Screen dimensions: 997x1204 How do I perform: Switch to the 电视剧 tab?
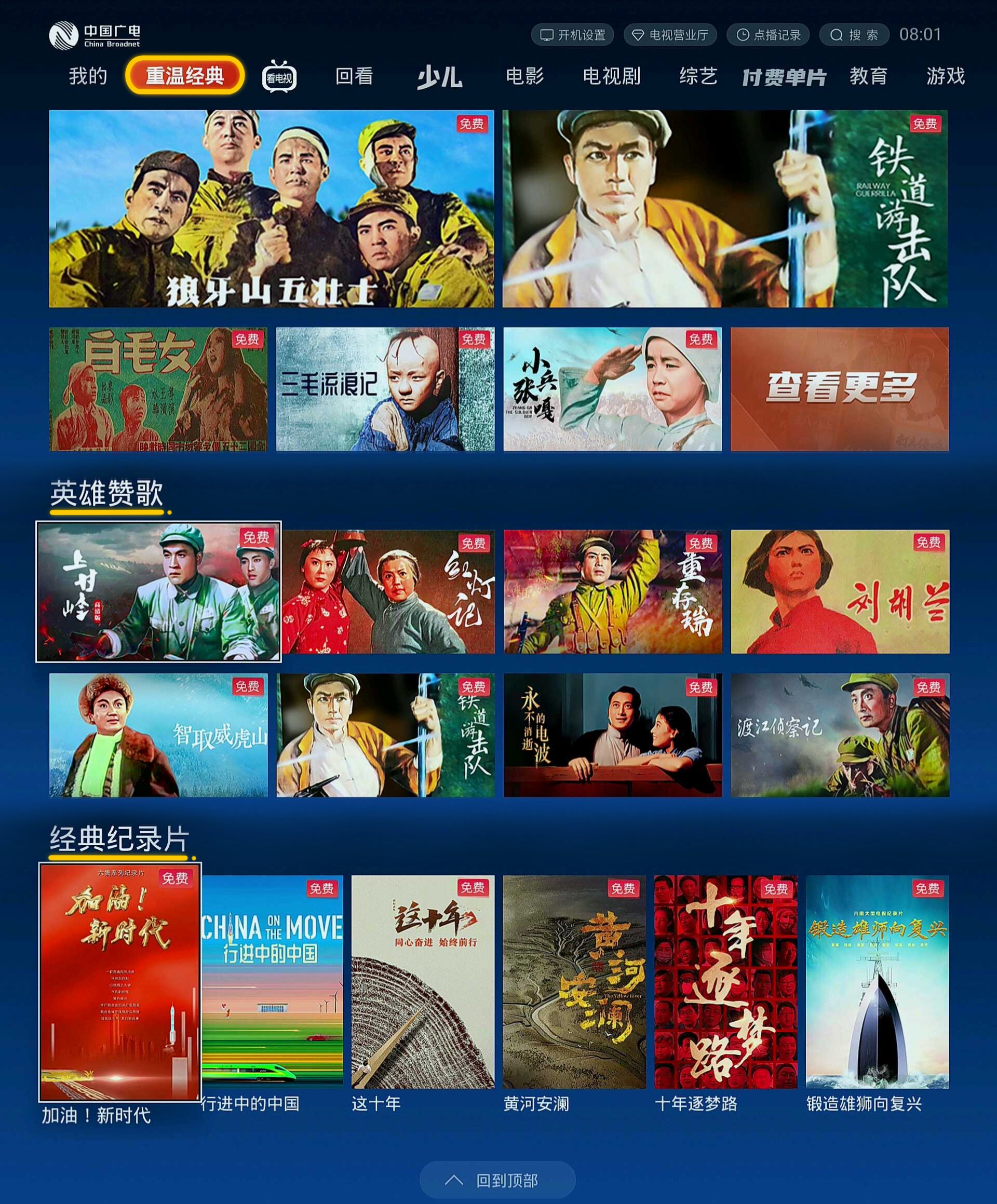point(611,76)
